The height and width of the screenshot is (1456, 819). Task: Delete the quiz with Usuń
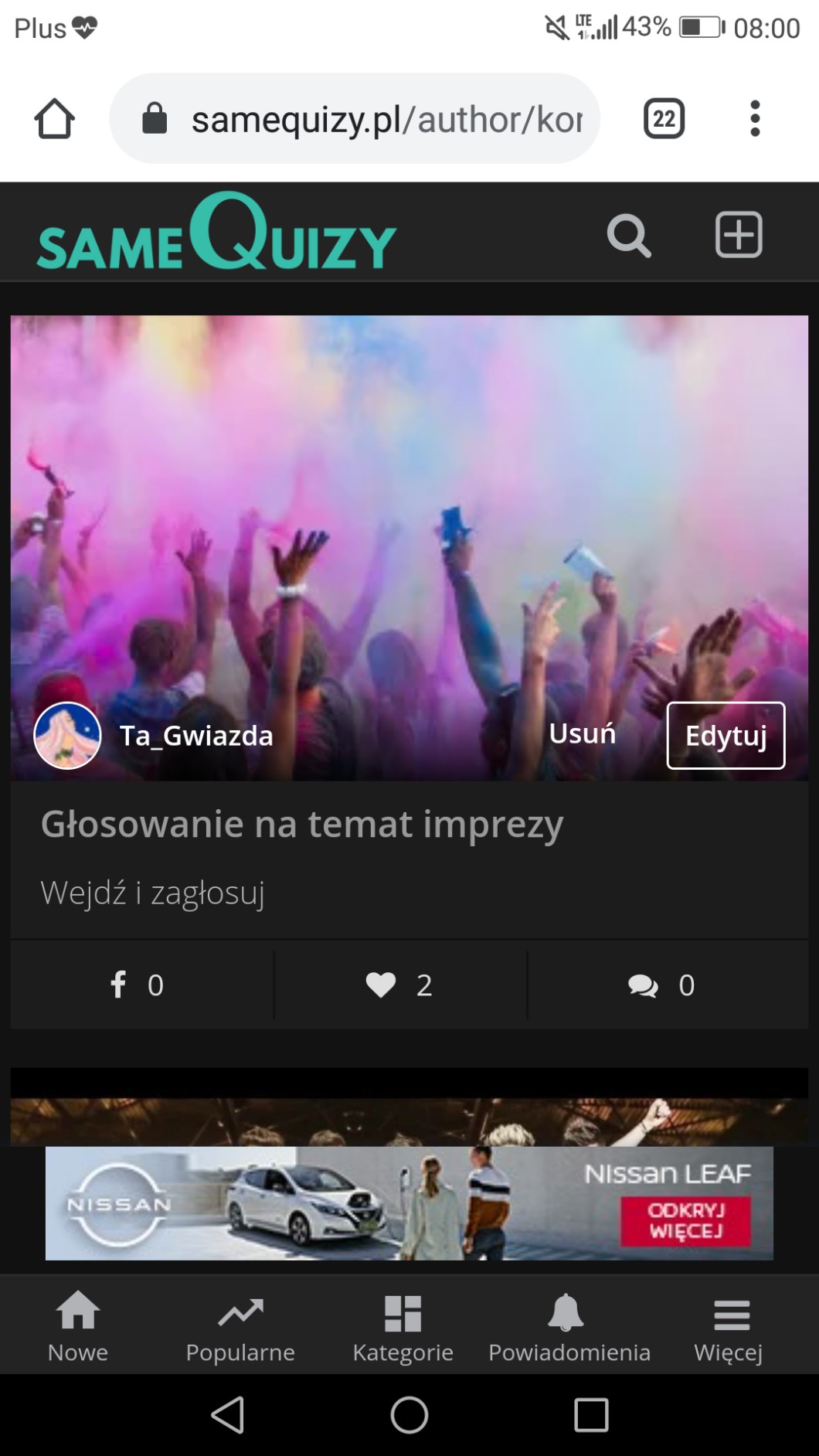582,733
